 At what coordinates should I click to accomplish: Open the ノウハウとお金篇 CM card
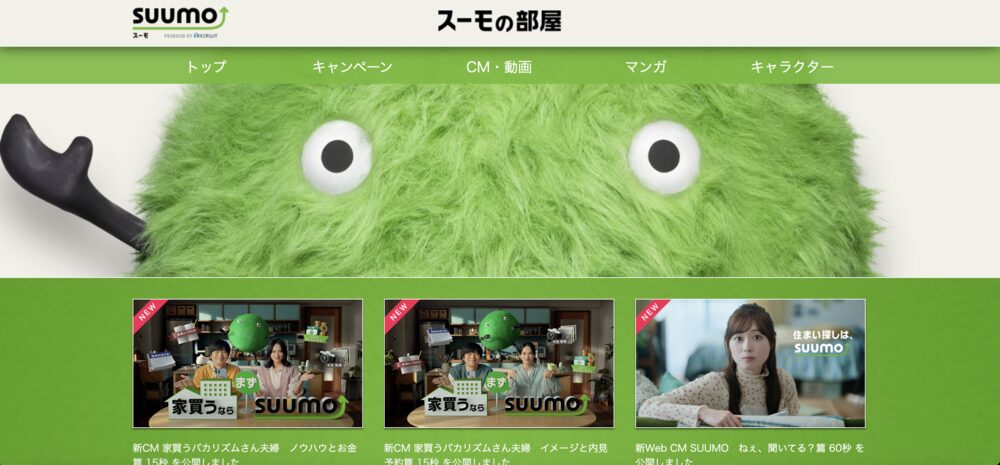(248, 363)
